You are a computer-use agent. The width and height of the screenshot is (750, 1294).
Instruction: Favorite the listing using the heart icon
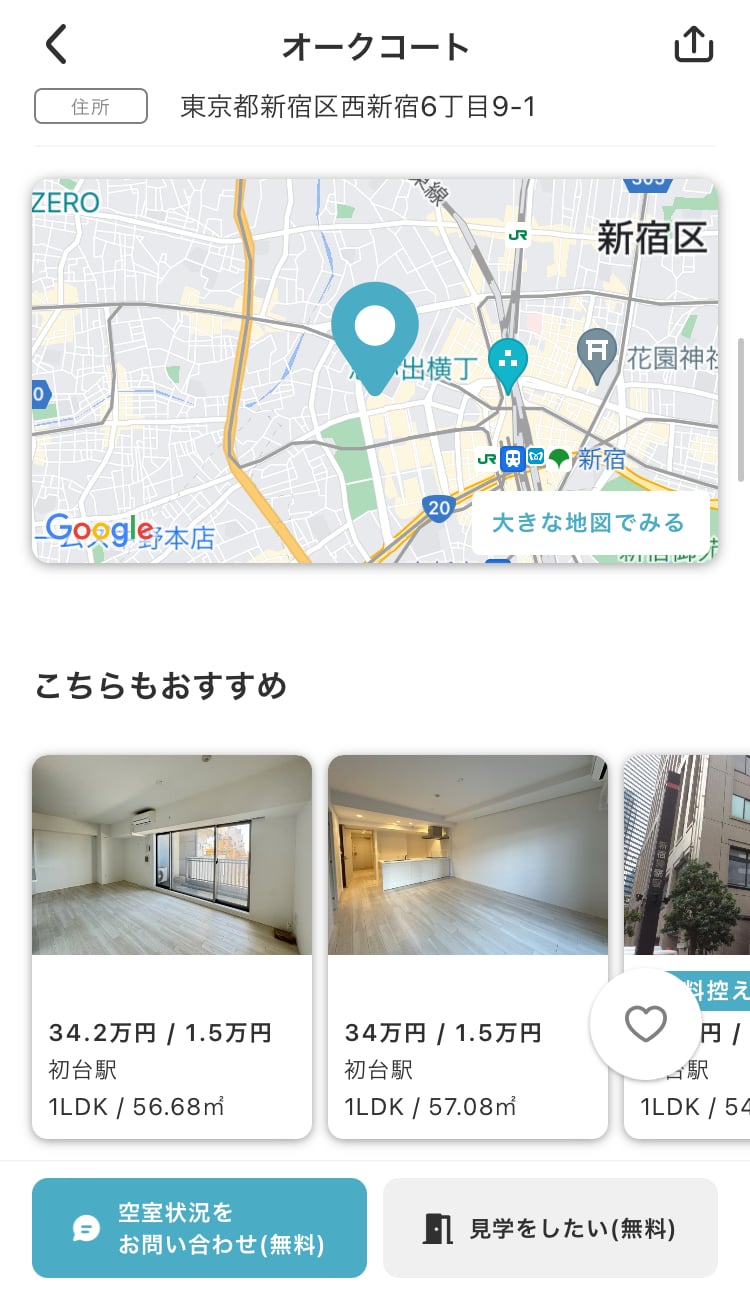[x=646, y=1024]
